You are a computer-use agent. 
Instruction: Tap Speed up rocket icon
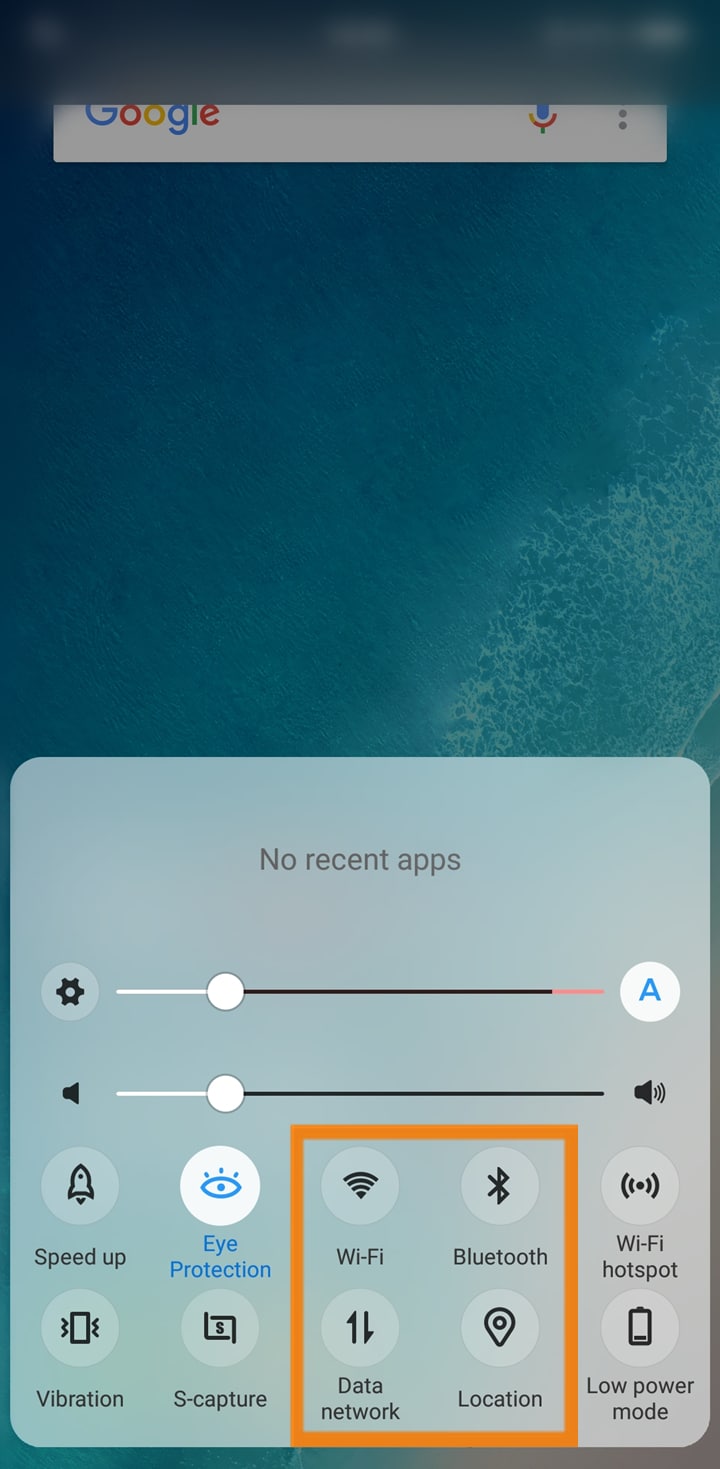80,1186
